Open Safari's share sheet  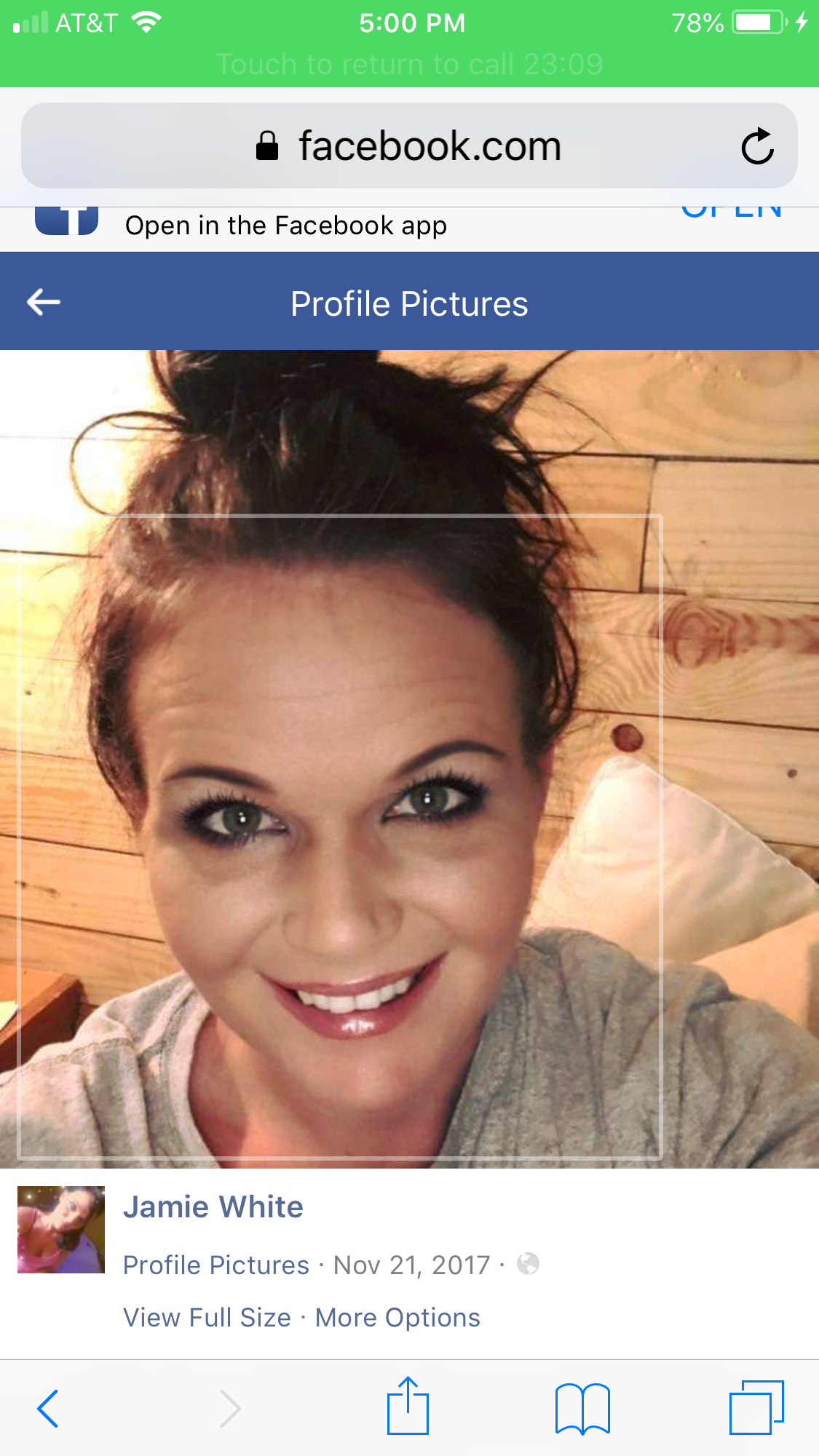click(408, 1407)
